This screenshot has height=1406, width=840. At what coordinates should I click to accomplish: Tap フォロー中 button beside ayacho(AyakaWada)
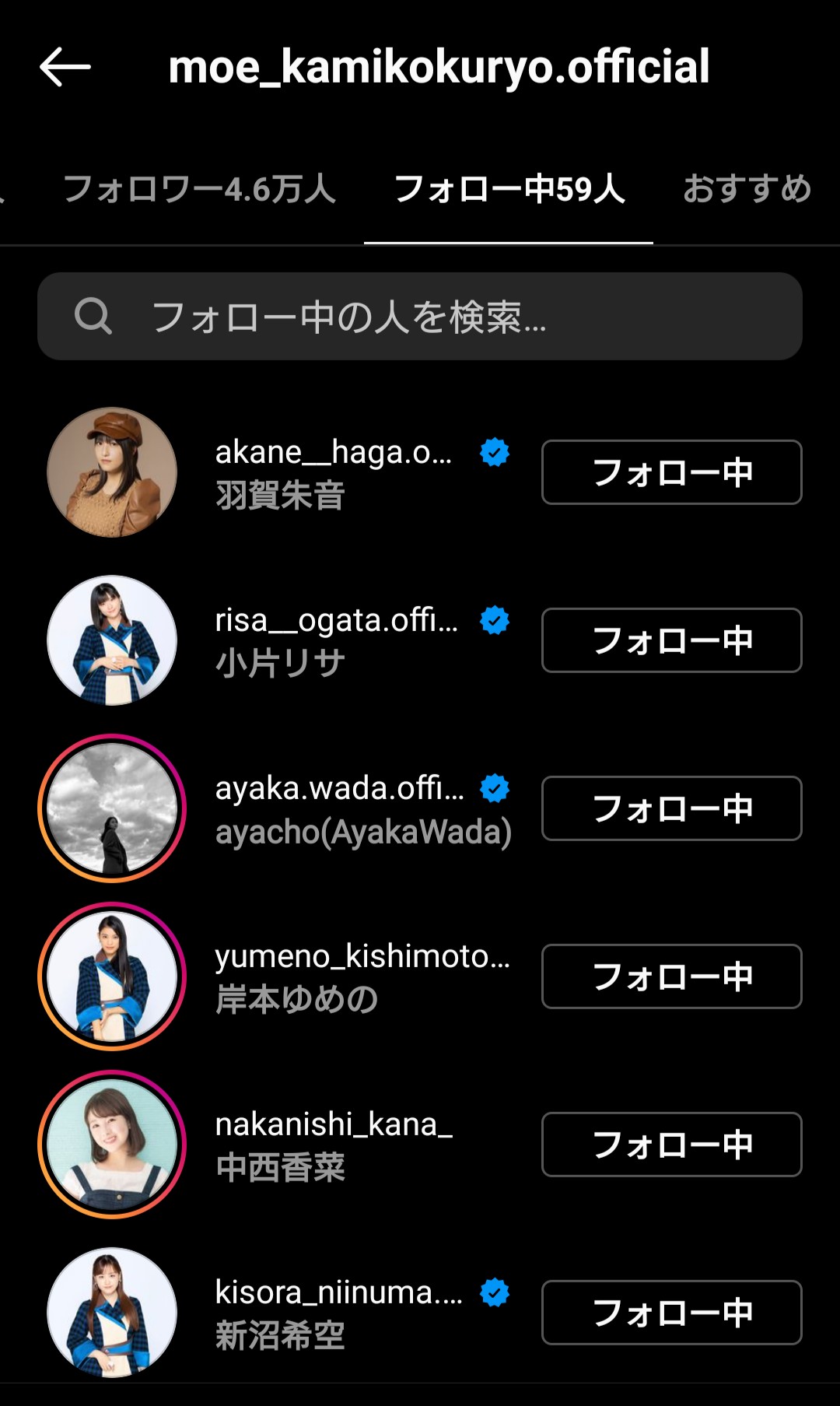671,808
